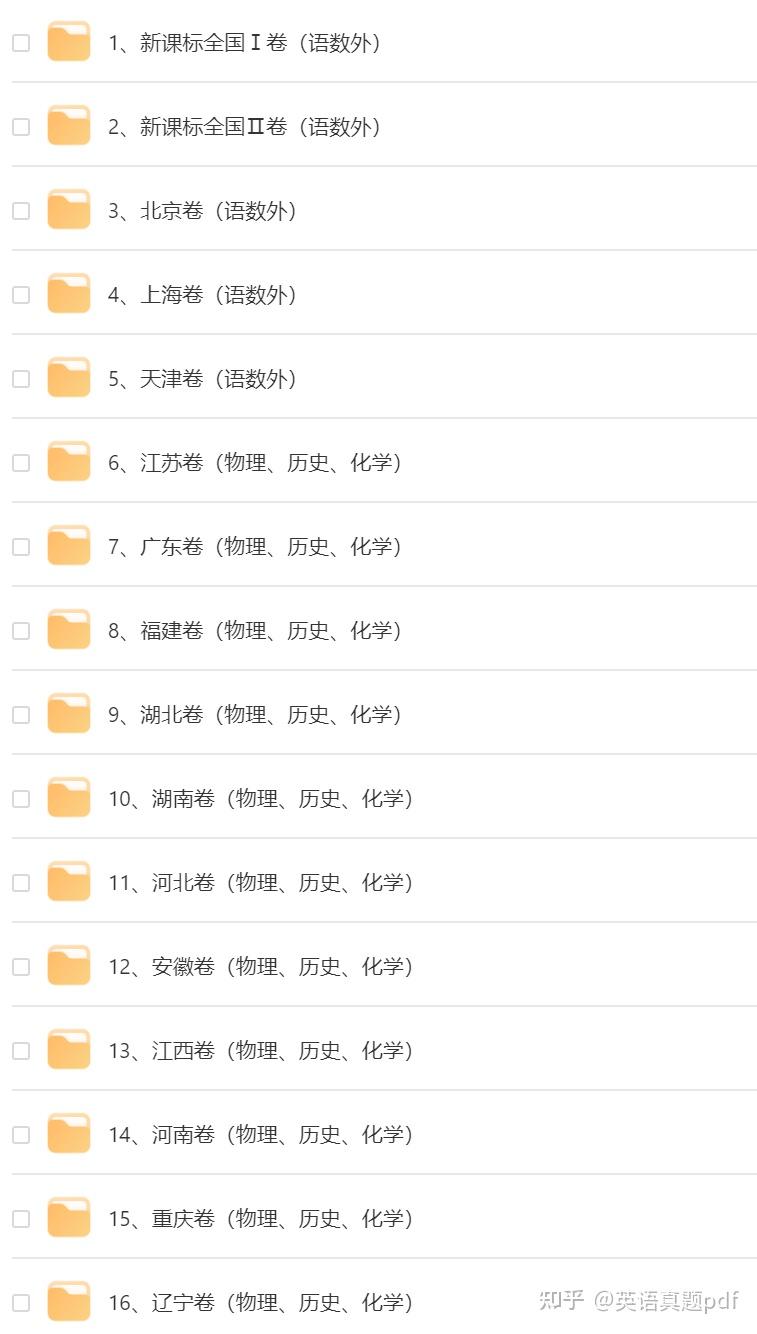Select the checkbox for 上海卷
Viewport: 757px width, 1334px height.
click(x=20, y=295)
